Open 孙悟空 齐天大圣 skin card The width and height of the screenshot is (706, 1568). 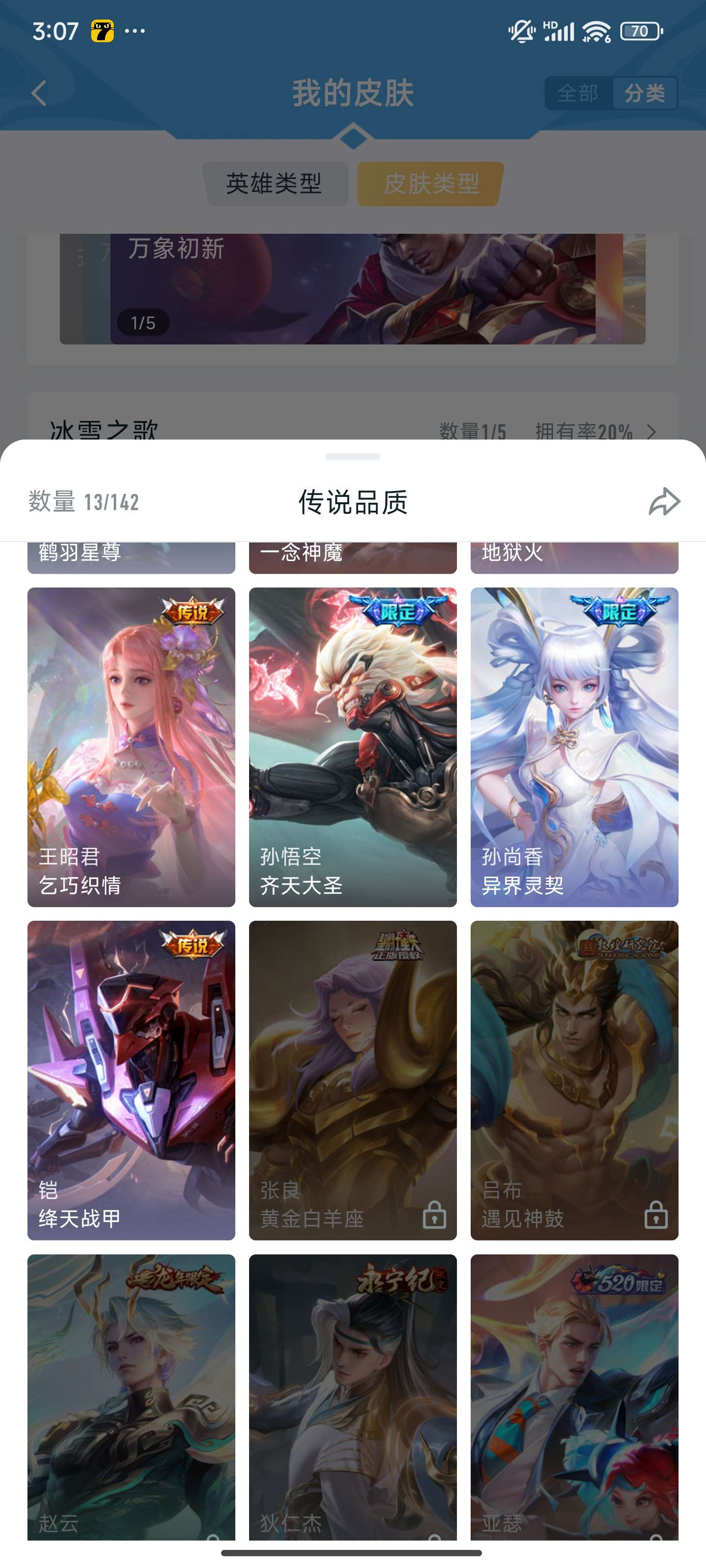coord(353,746)
